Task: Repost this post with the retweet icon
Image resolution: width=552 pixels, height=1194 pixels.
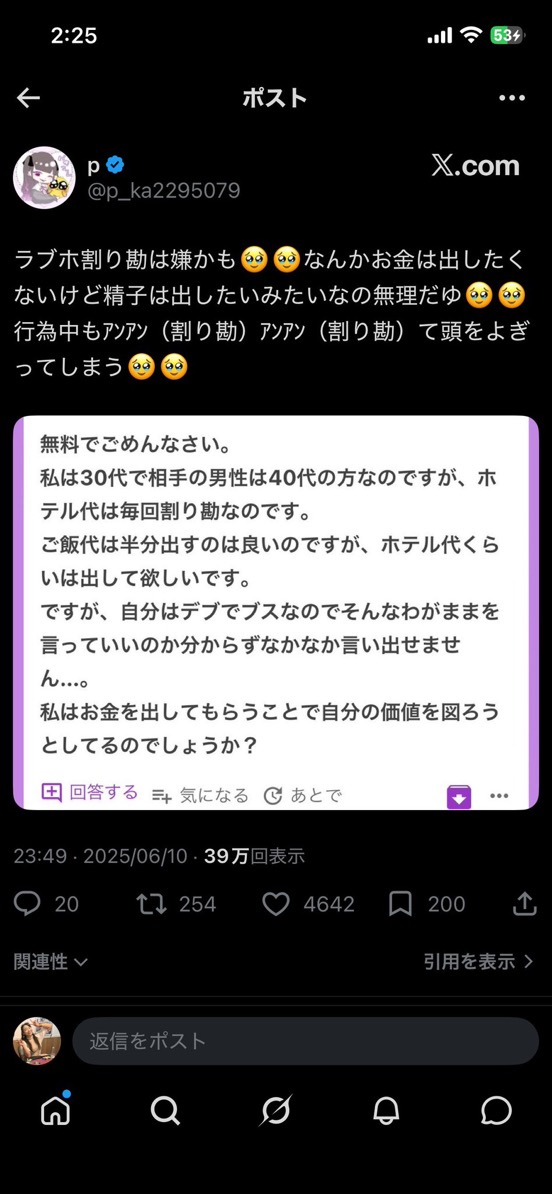Action: (x=149, y=904)
